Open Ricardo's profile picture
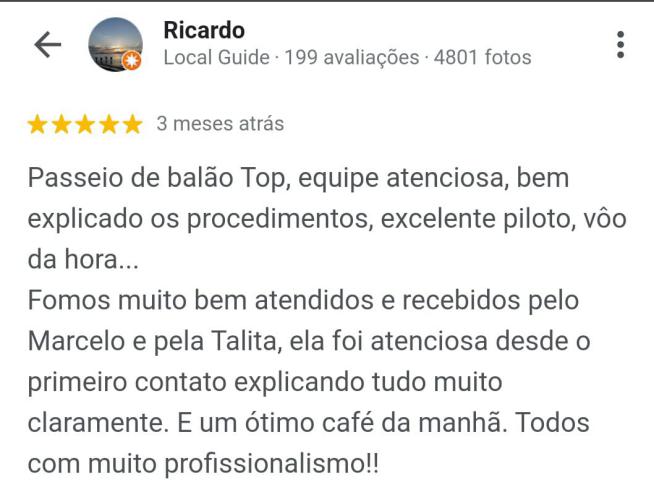Screen dimensions: 654x500 tap(115, 45)
